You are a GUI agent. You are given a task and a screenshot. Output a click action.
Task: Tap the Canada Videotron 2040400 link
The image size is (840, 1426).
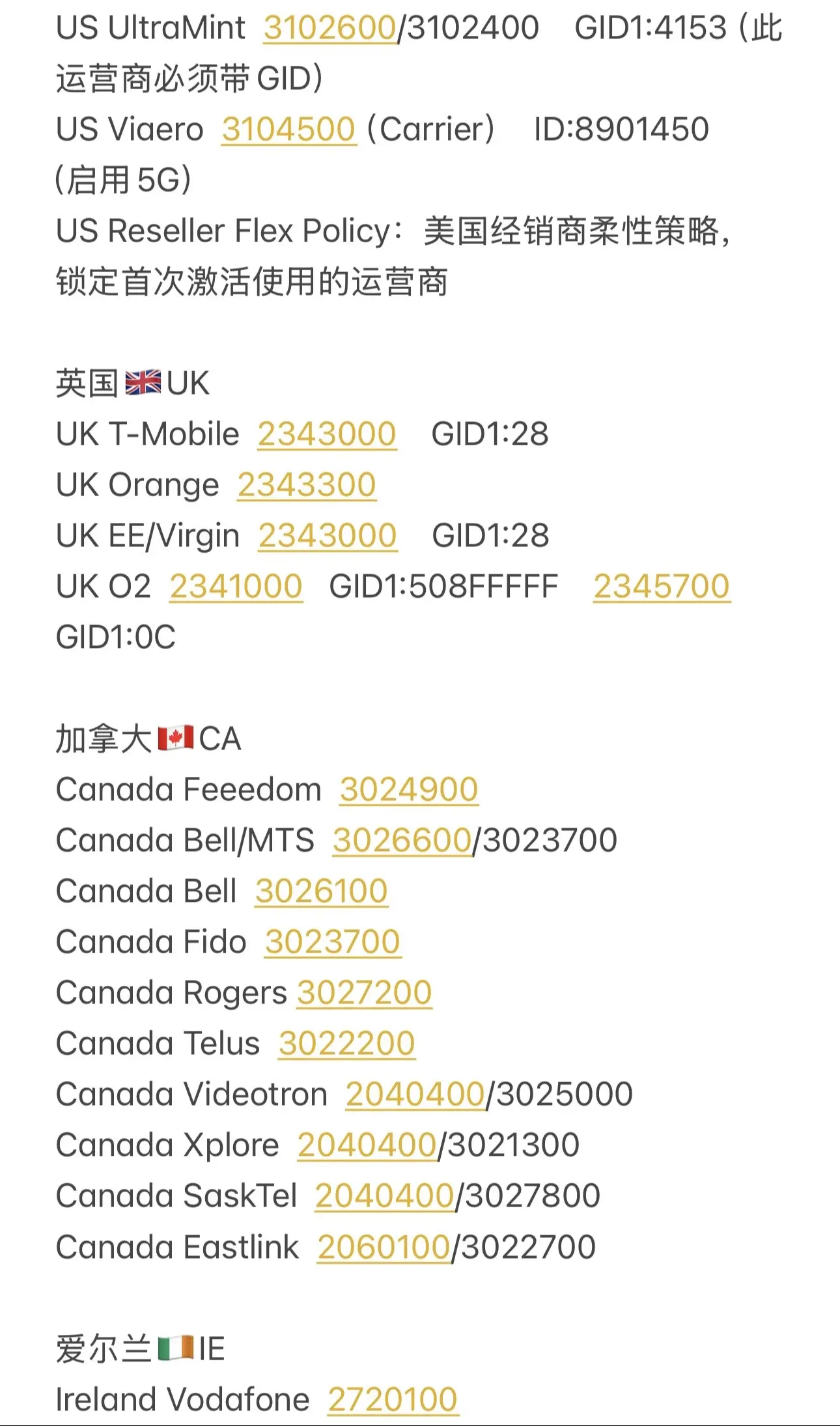415,1095
